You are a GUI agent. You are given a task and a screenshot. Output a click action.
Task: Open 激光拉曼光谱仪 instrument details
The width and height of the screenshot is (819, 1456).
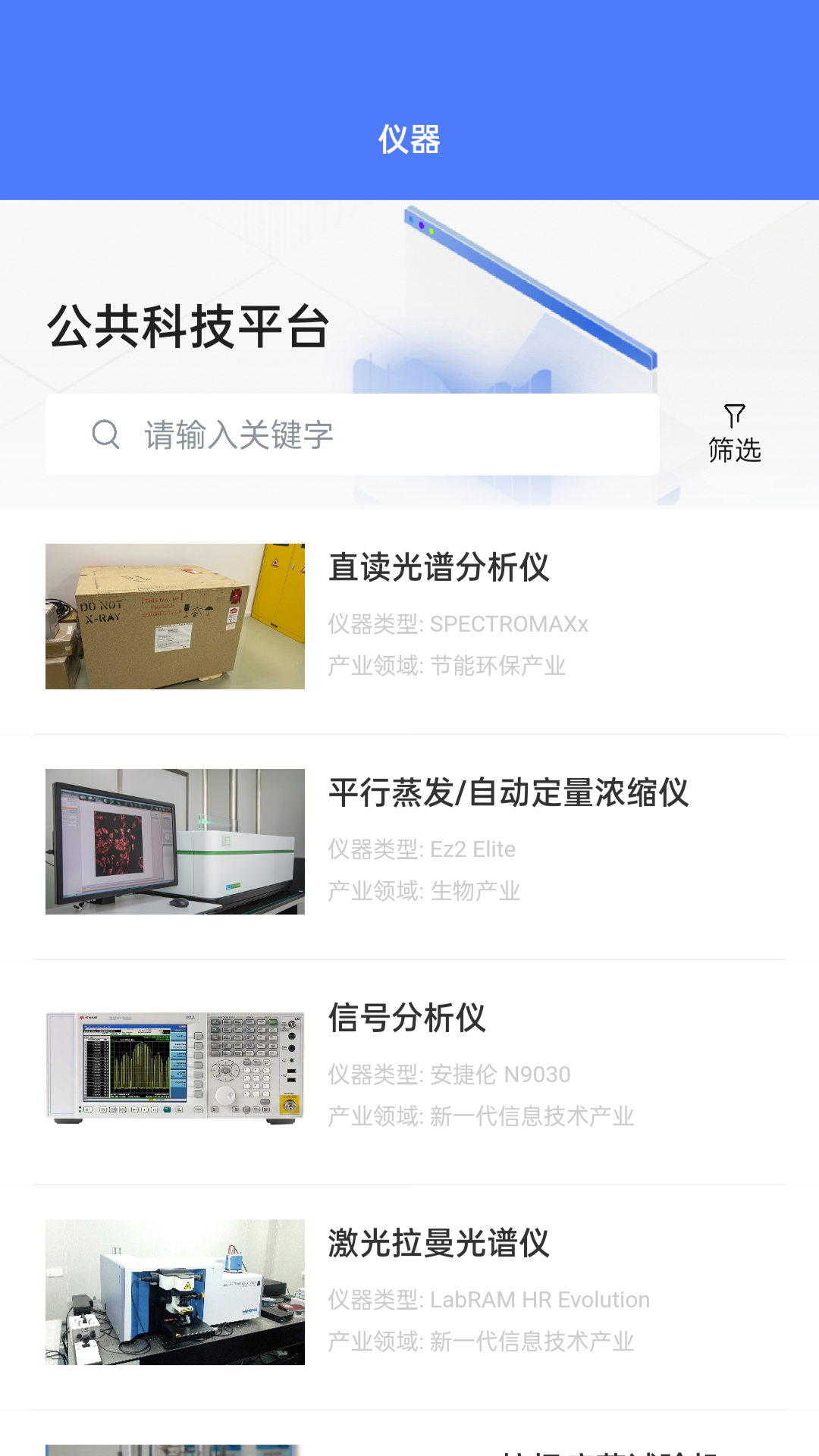pos(438,1243)
